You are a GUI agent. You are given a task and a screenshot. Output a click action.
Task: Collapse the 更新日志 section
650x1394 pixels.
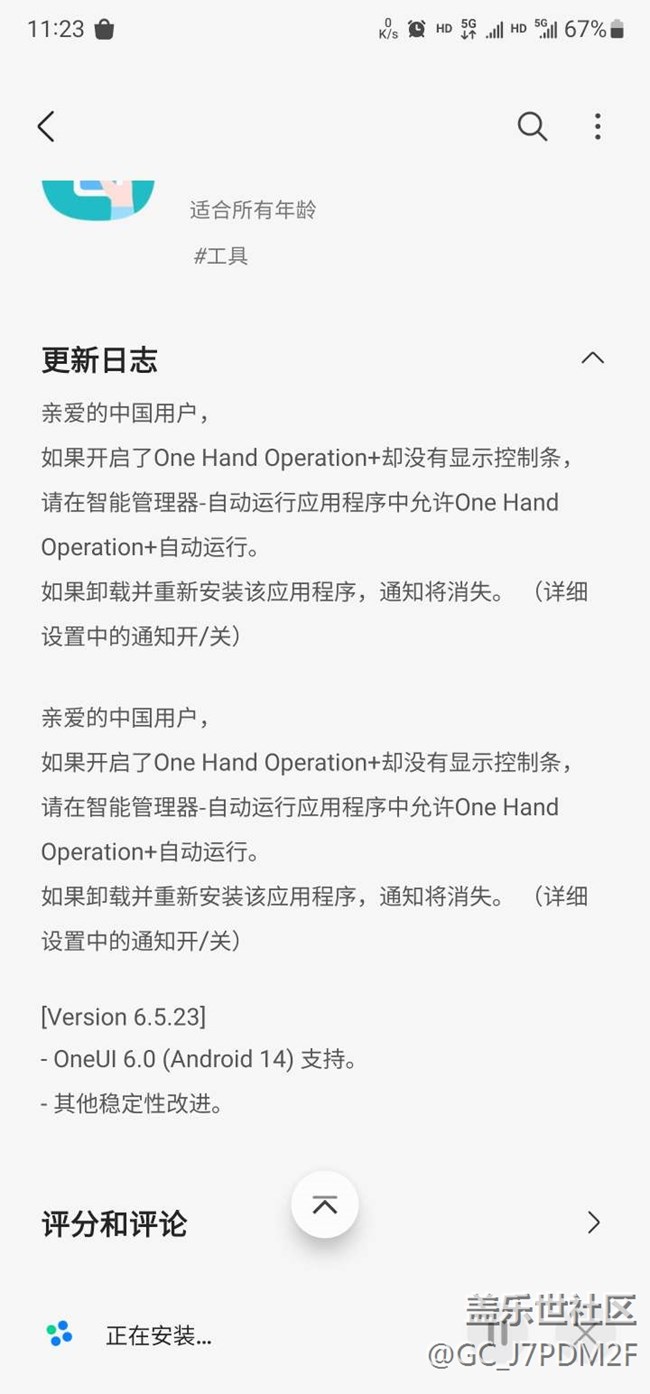pyautogui.click(x=592, y=358)
